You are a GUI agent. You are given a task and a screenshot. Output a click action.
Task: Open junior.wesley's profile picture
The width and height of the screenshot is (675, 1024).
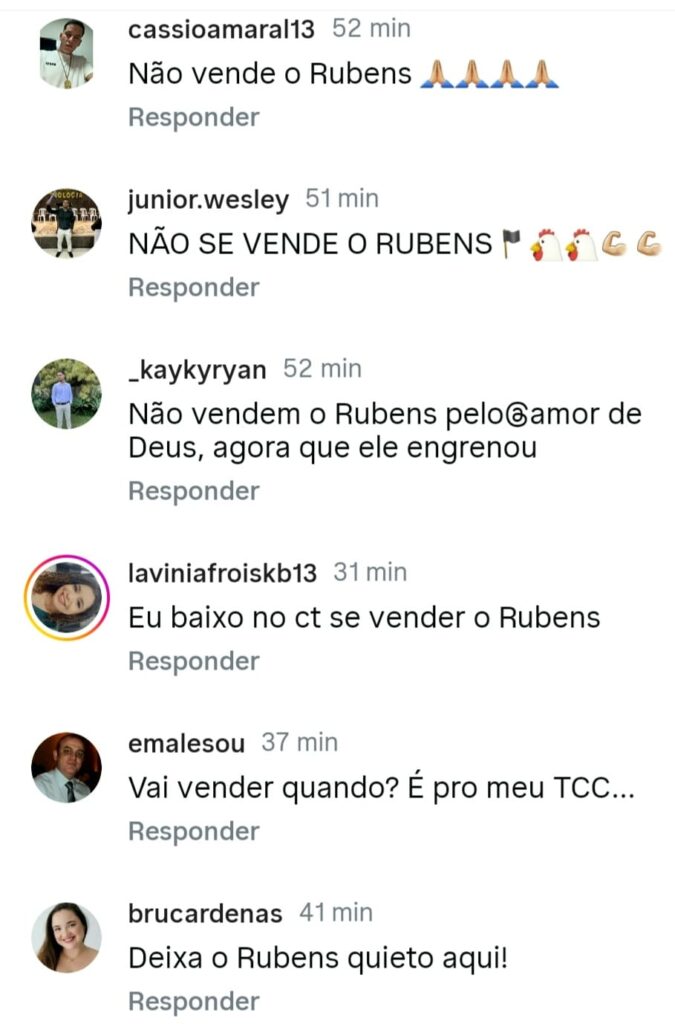pyautogui.click(x=66, y=223)
